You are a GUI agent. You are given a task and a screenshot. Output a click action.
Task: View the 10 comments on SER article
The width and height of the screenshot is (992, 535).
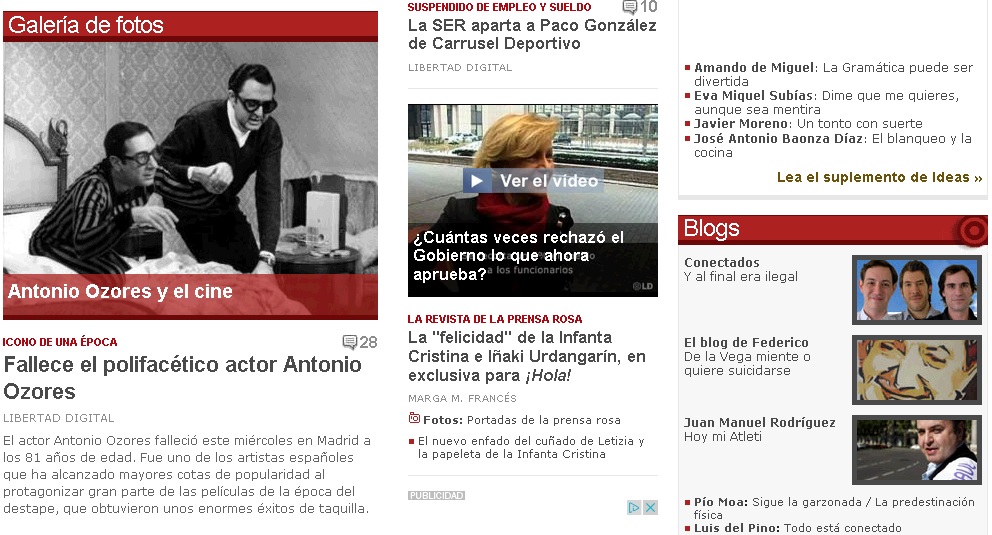(640, 7)
